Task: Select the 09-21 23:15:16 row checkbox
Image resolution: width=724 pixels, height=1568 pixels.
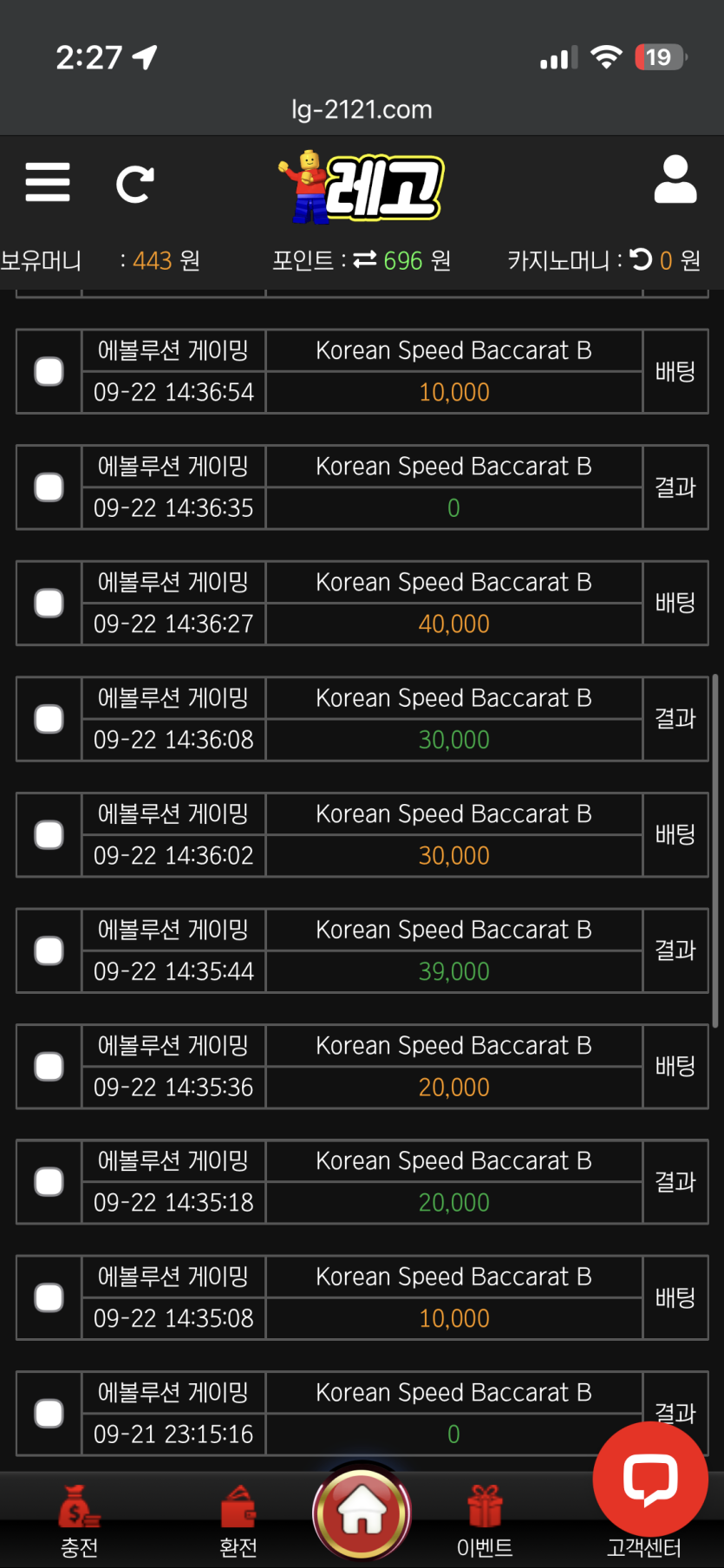Action: [49, 1413]
